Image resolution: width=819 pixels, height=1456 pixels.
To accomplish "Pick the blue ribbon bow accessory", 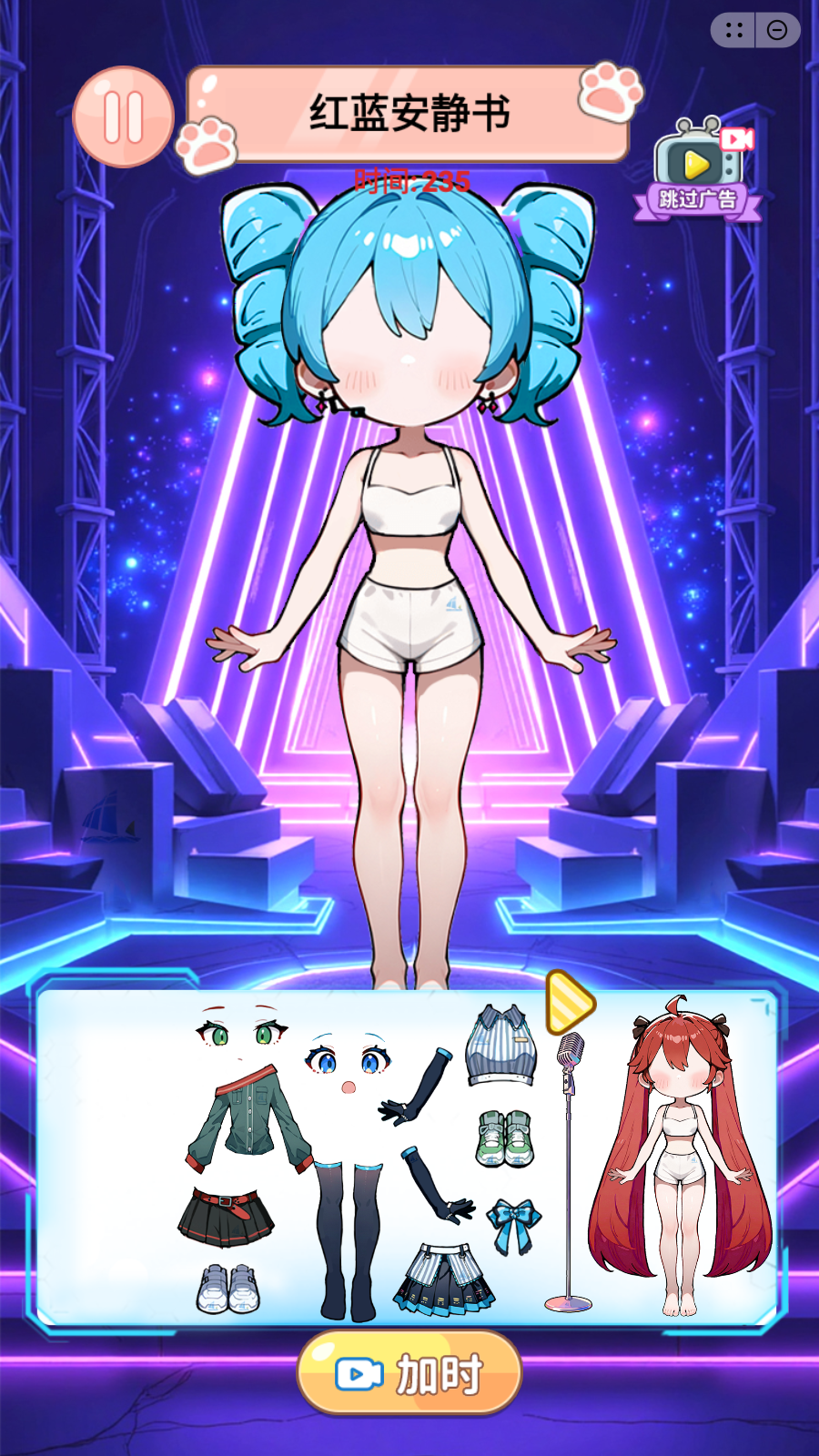I will 514,1224.
